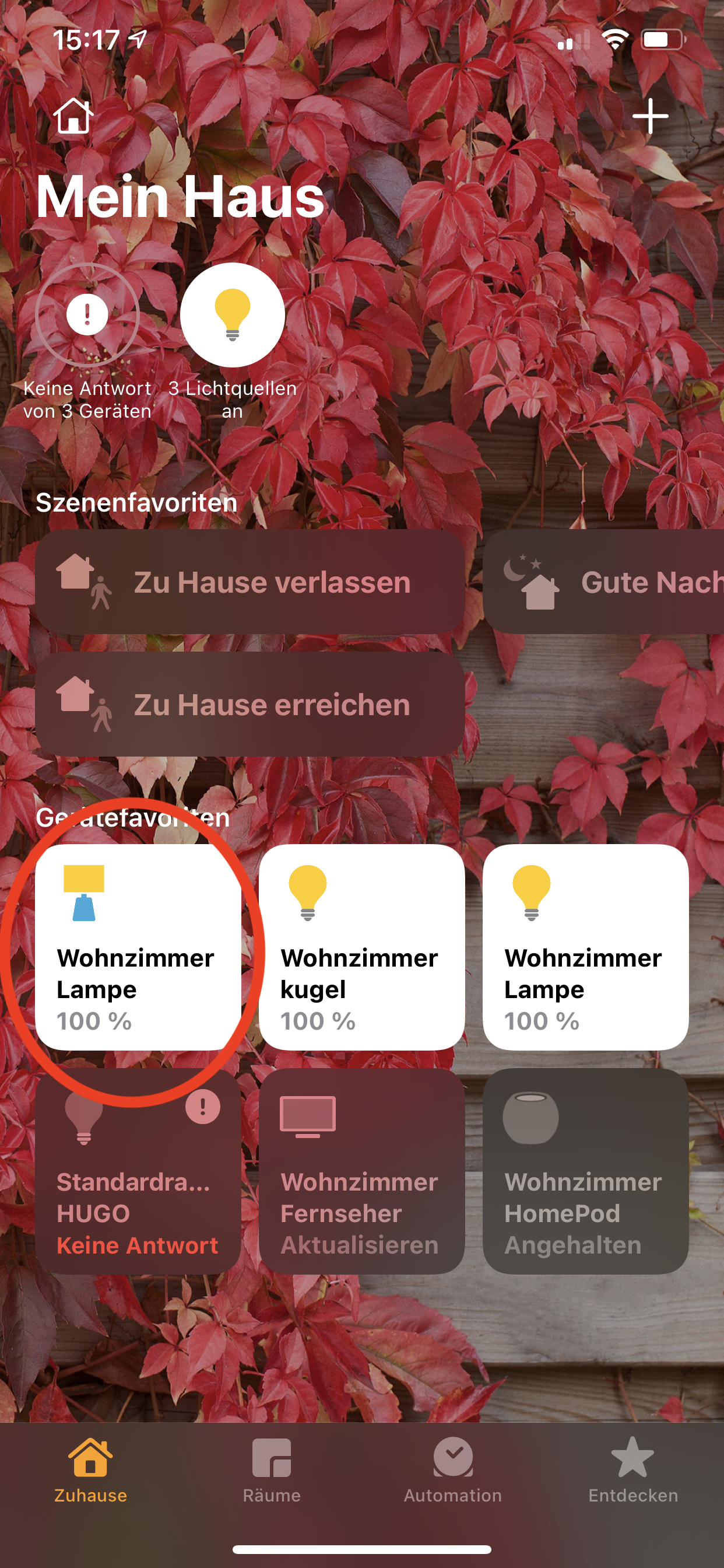Go to the Entdecken tab
The image size is (724, 1568).
(x=632, y=1469)
